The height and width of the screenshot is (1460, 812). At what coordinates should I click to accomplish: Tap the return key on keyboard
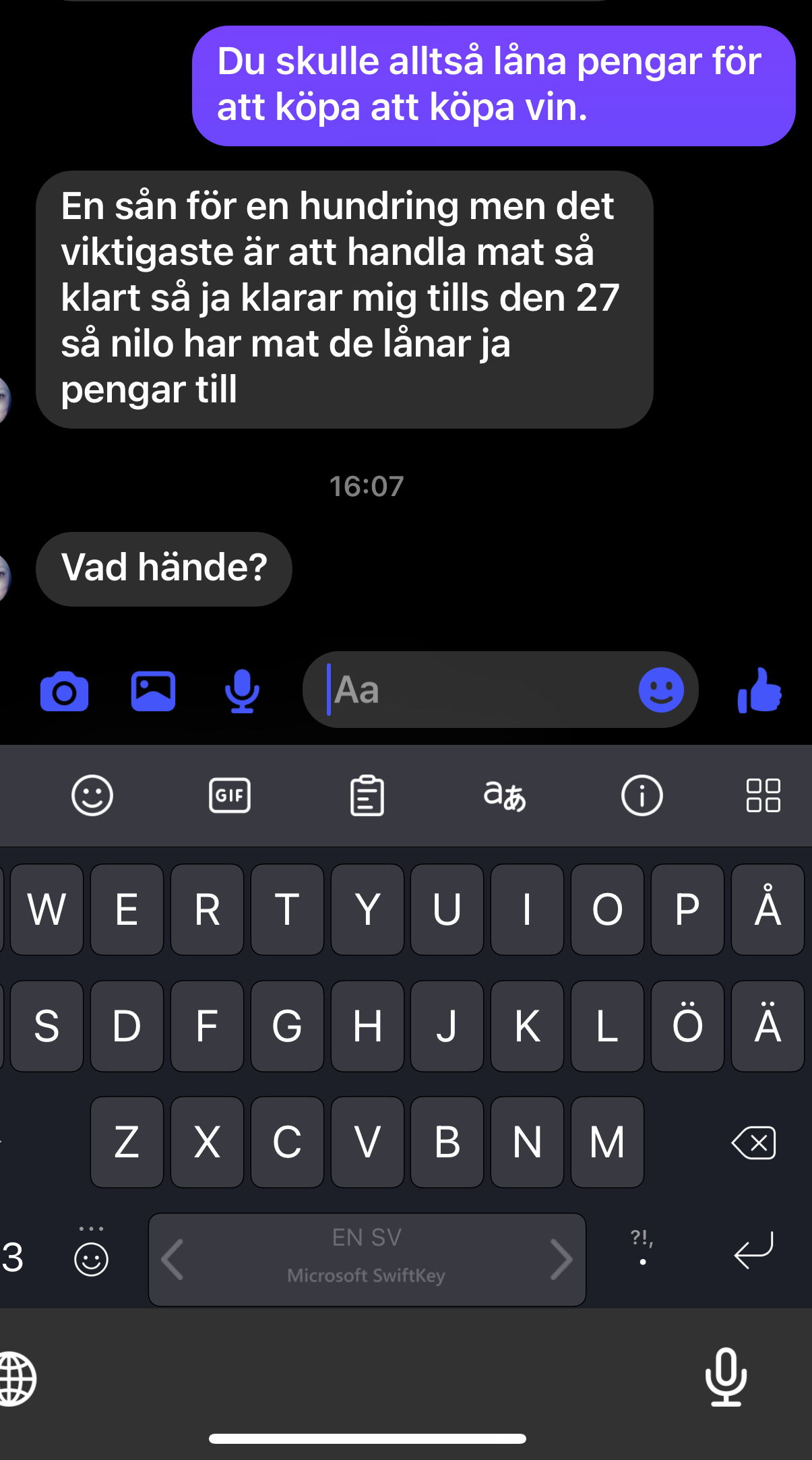(x=753, y=1250)
